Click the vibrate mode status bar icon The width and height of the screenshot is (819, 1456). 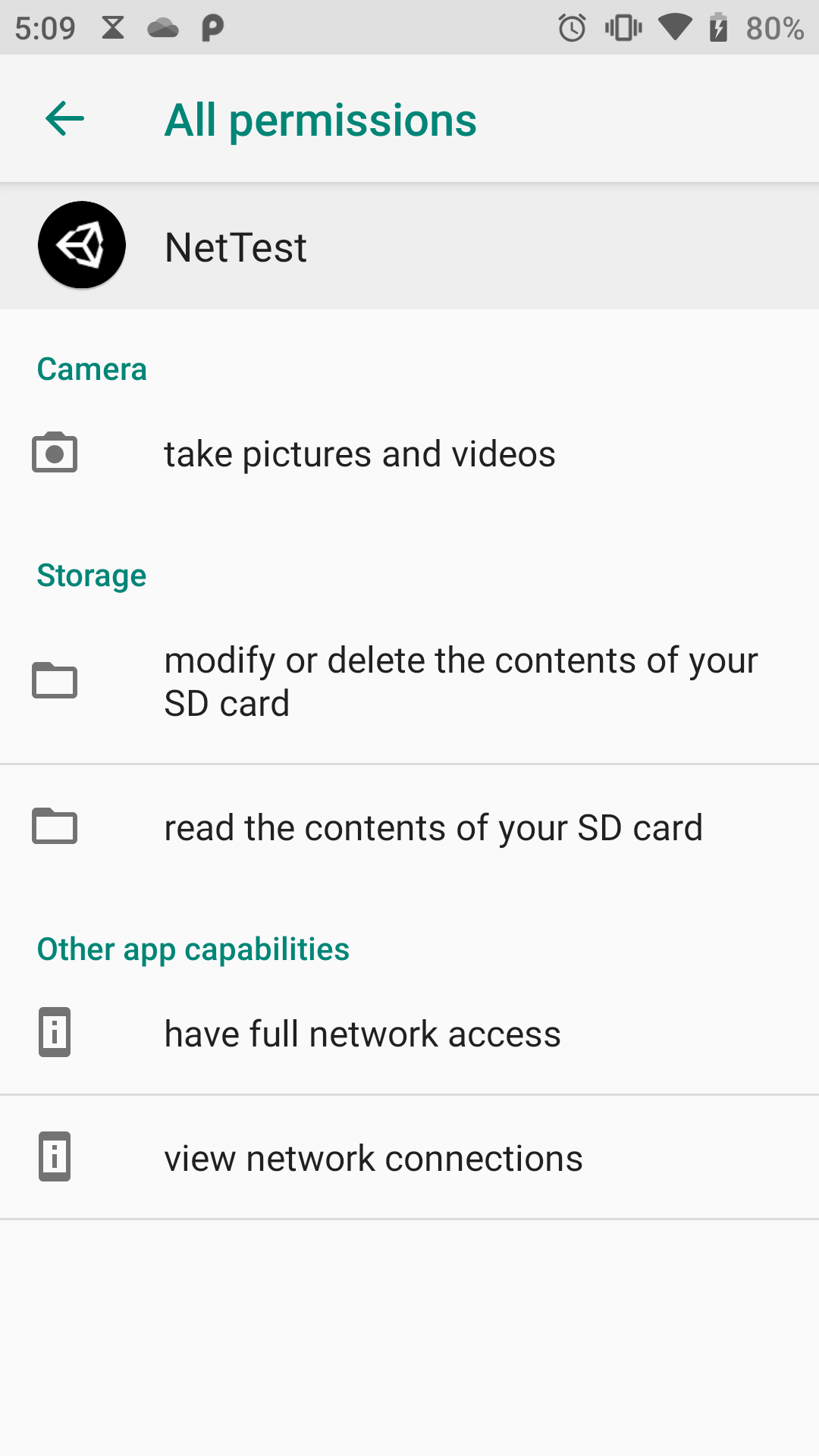622,27
